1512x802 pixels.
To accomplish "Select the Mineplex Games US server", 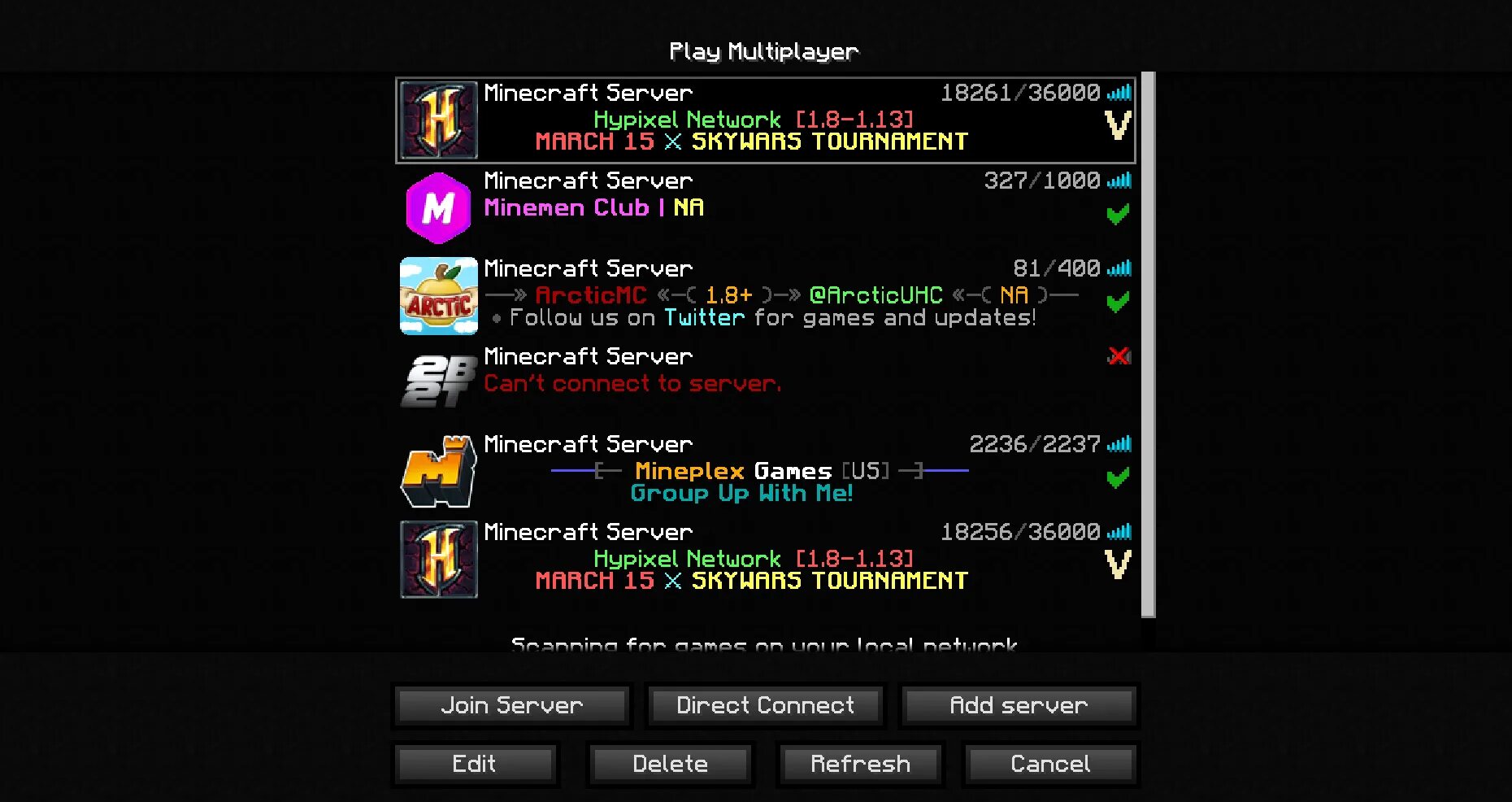I will pos(765,472).
